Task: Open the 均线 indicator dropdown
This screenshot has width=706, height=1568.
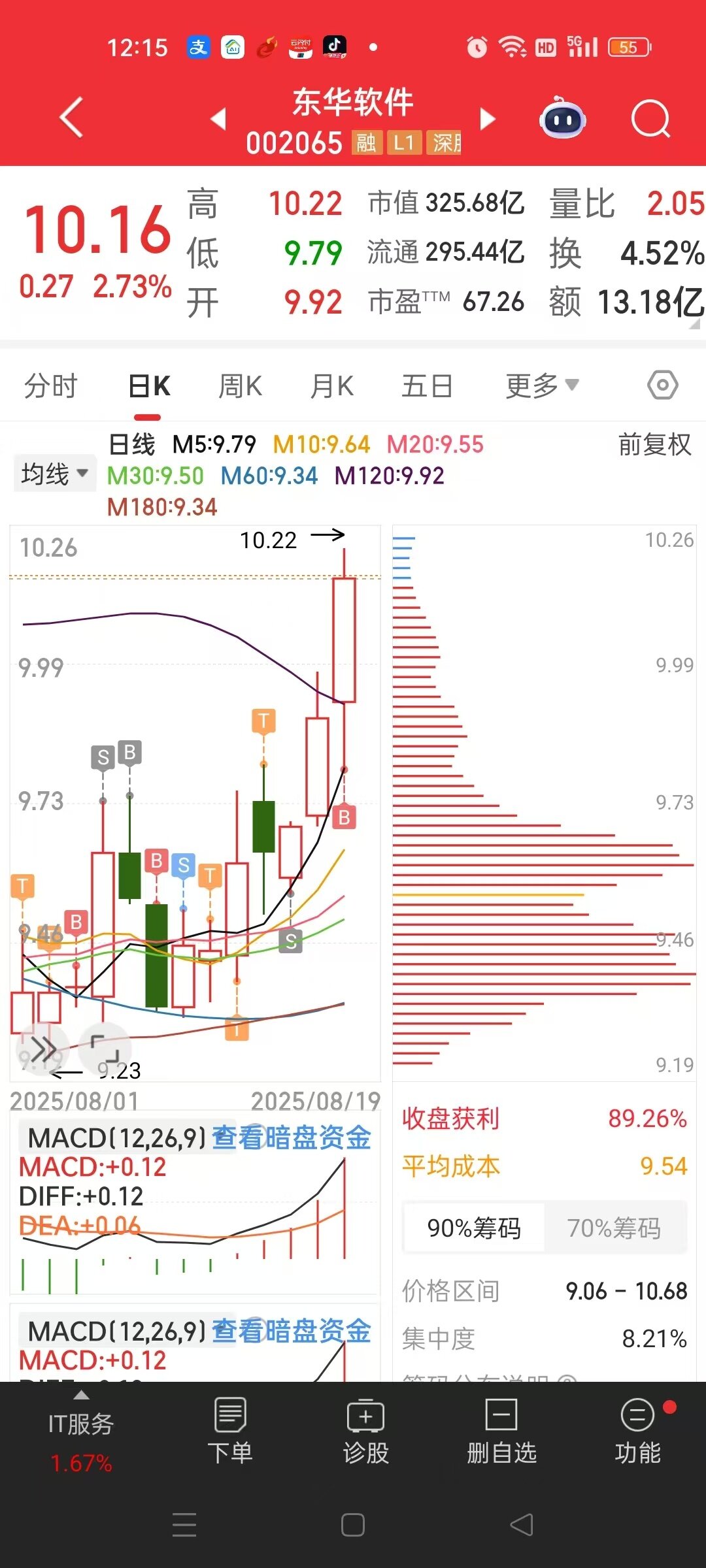Action: pos(54,474)
